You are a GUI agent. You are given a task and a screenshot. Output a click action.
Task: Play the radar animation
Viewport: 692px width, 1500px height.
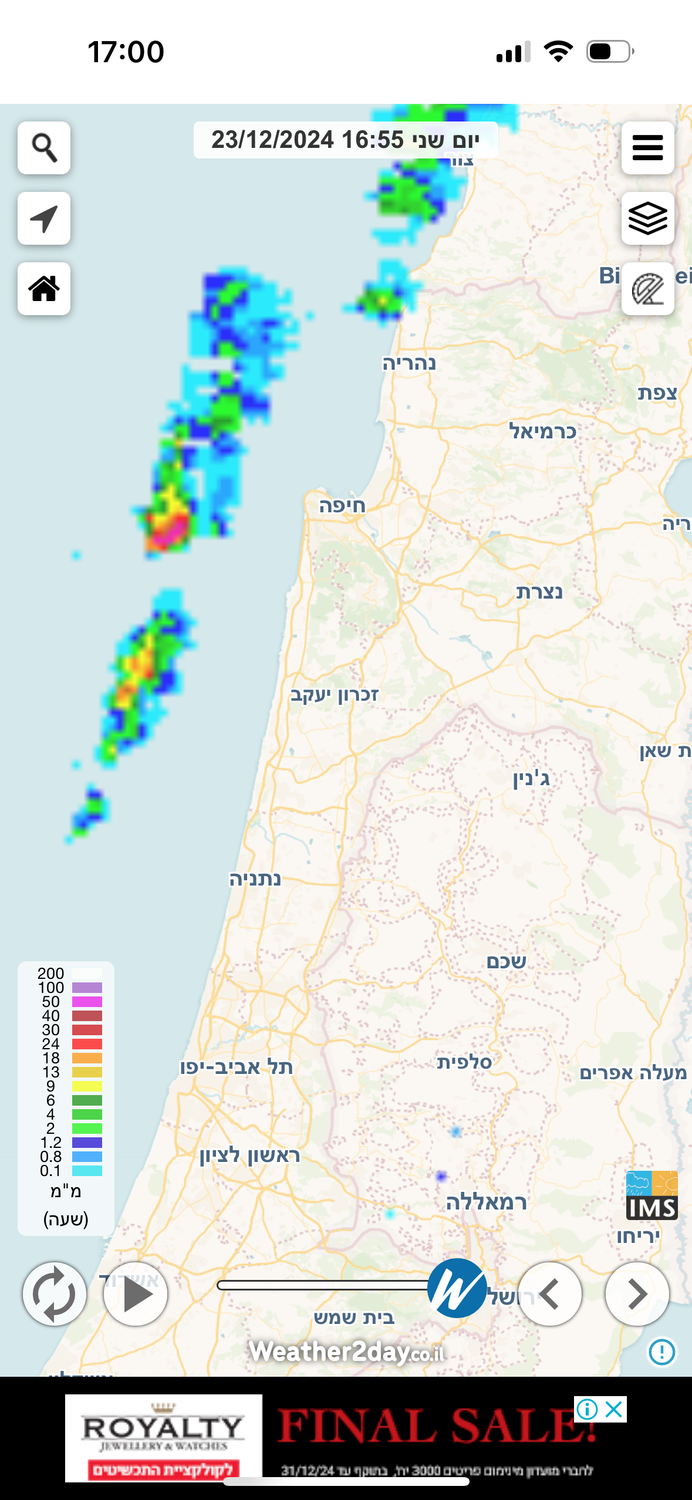(x=135, y=1294)
